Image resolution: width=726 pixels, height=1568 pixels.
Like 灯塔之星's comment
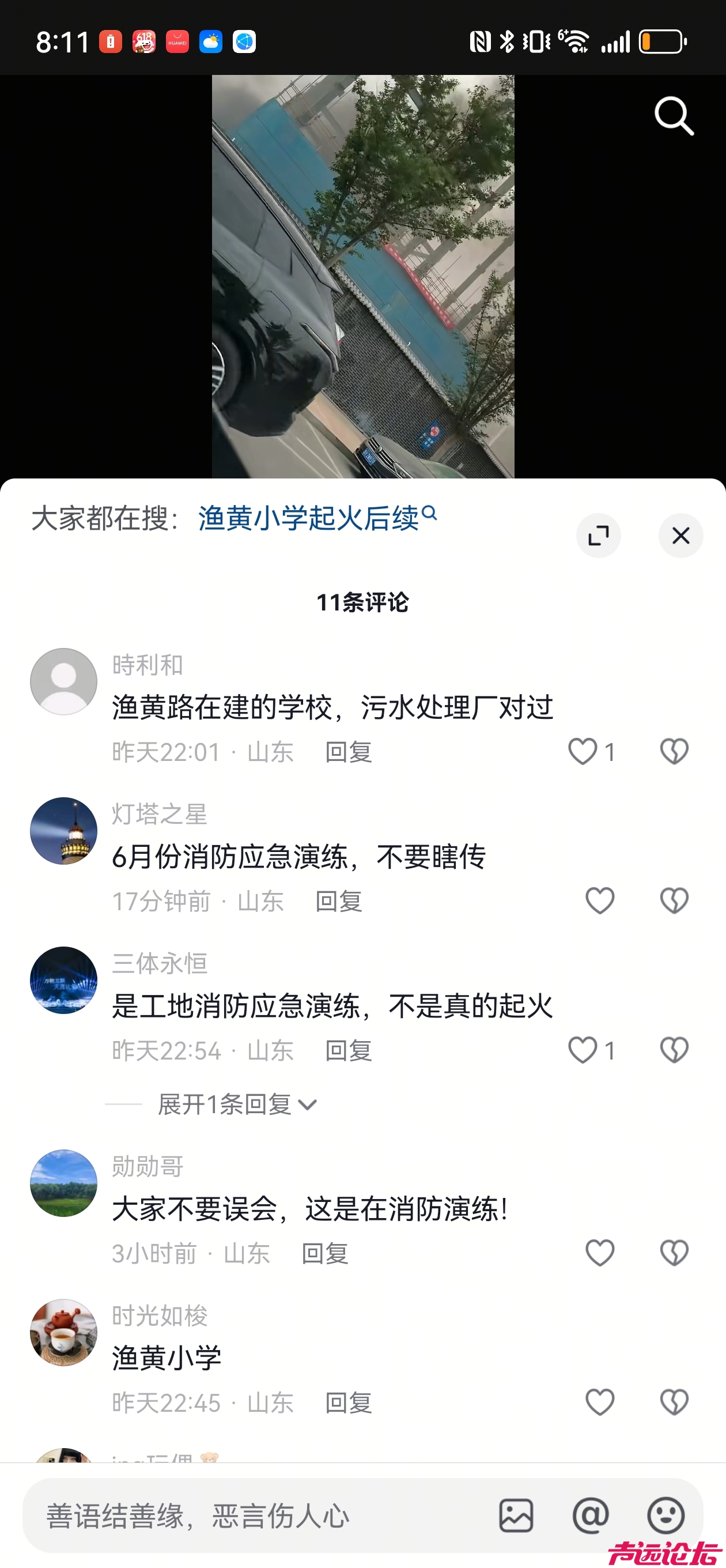(x=599, y=900)
